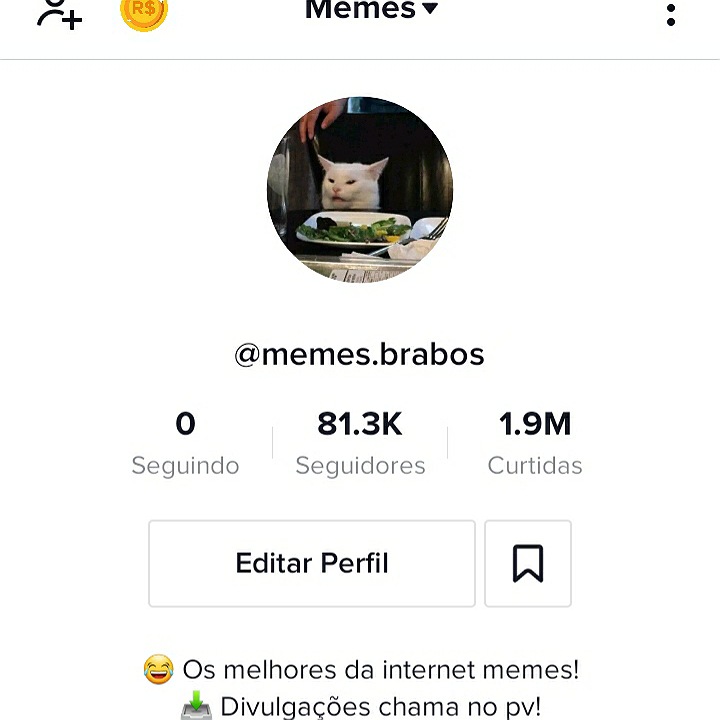Open the three-dot overflow menu
This screenshot has width=720, height=720.
(670, 14)
